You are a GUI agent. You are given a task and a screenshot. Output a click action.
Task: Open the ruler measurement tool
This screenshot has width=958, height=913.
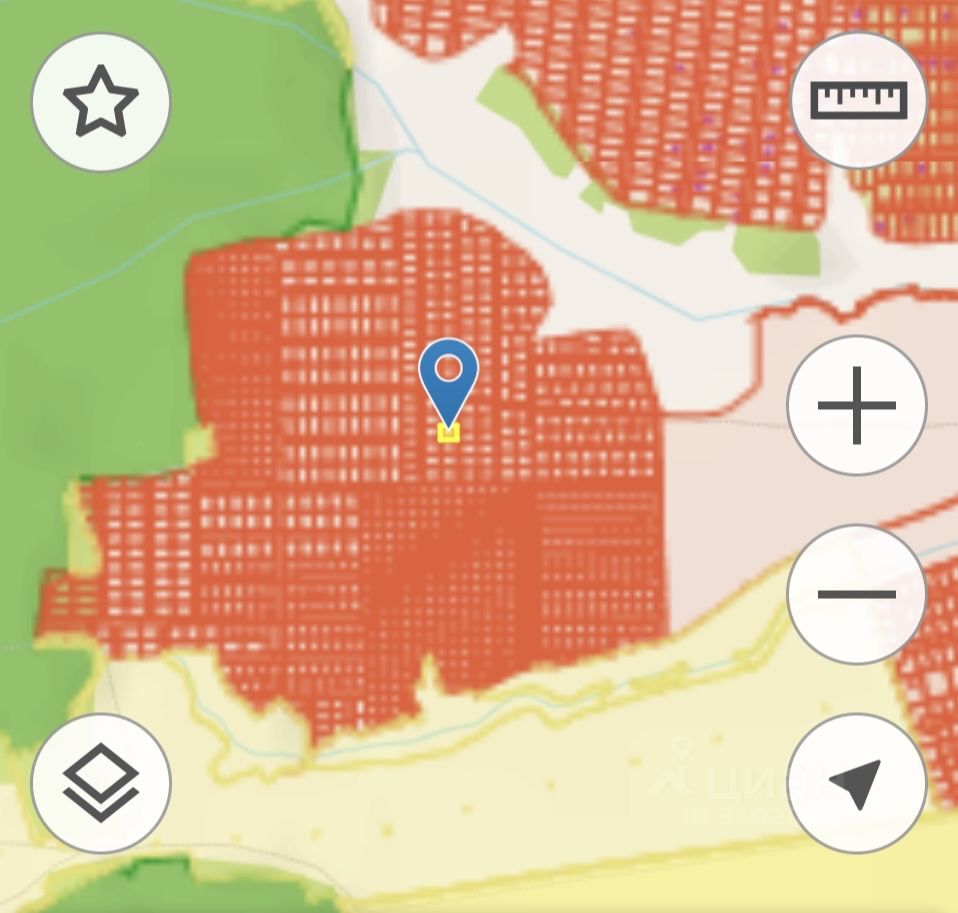point(858,101)
